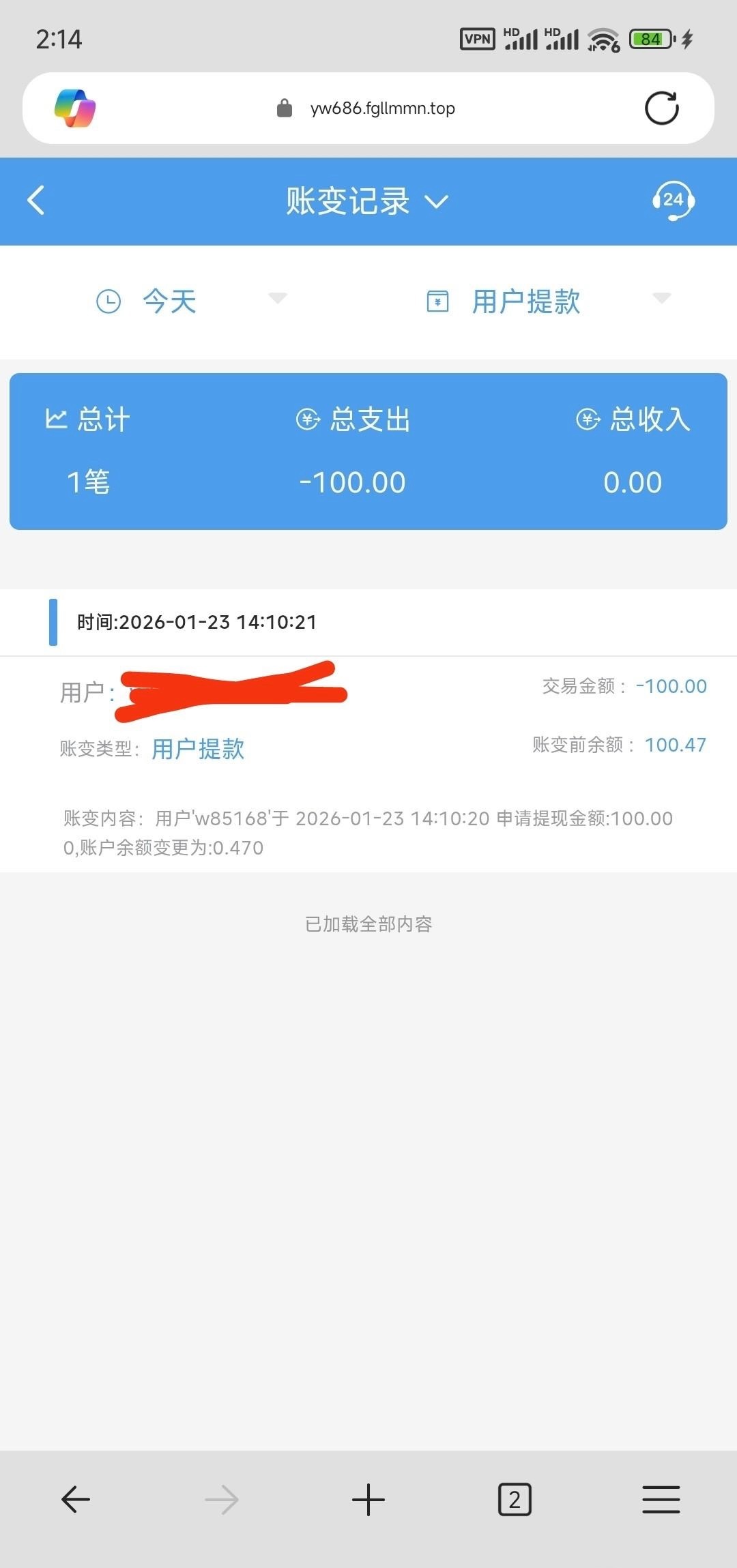
Task: Go back from 账变记录 page
Action: click(x=35, y=201)
